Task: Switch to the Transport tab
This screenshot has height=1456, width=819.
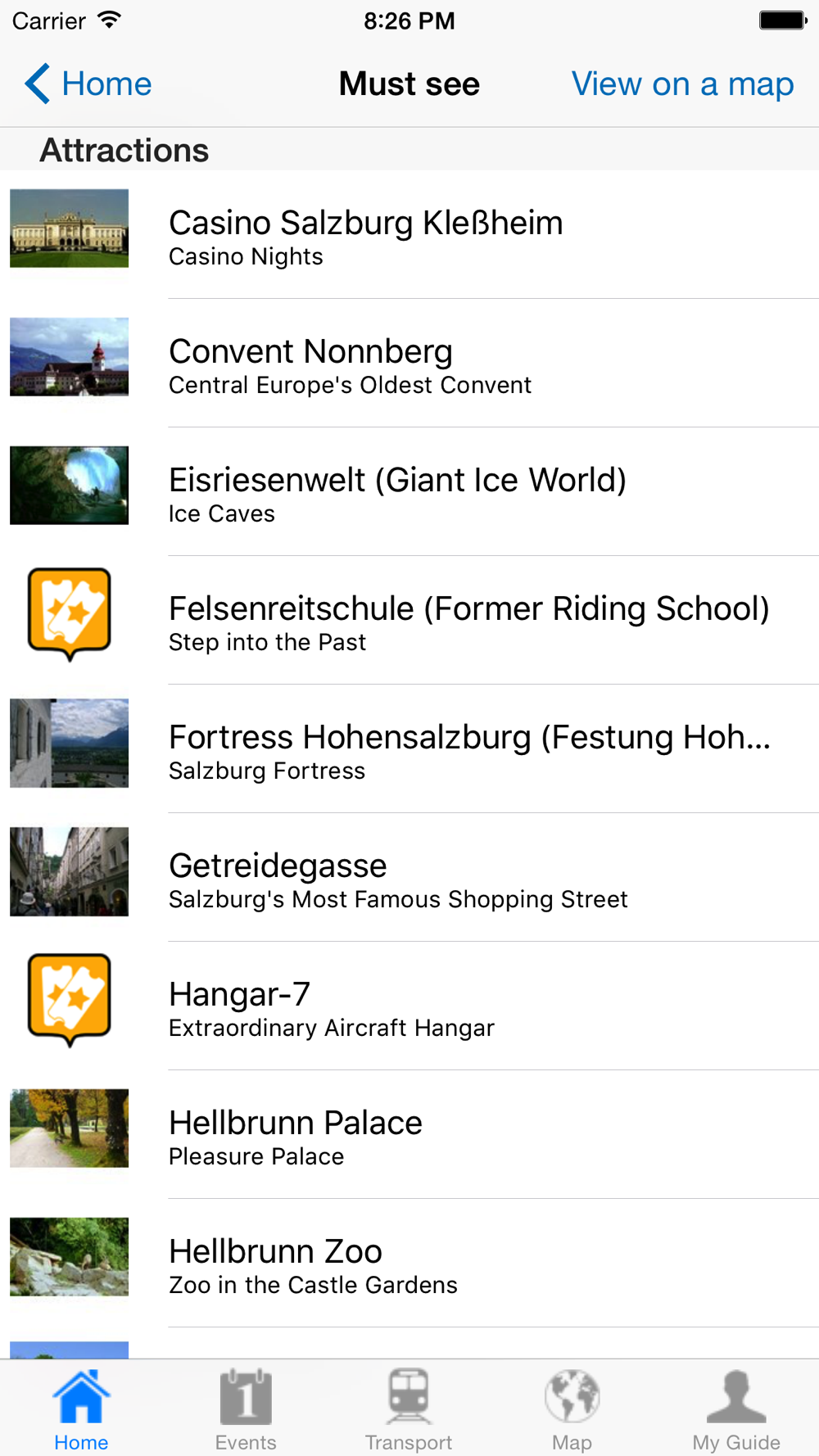Action: pos(409,1409)
